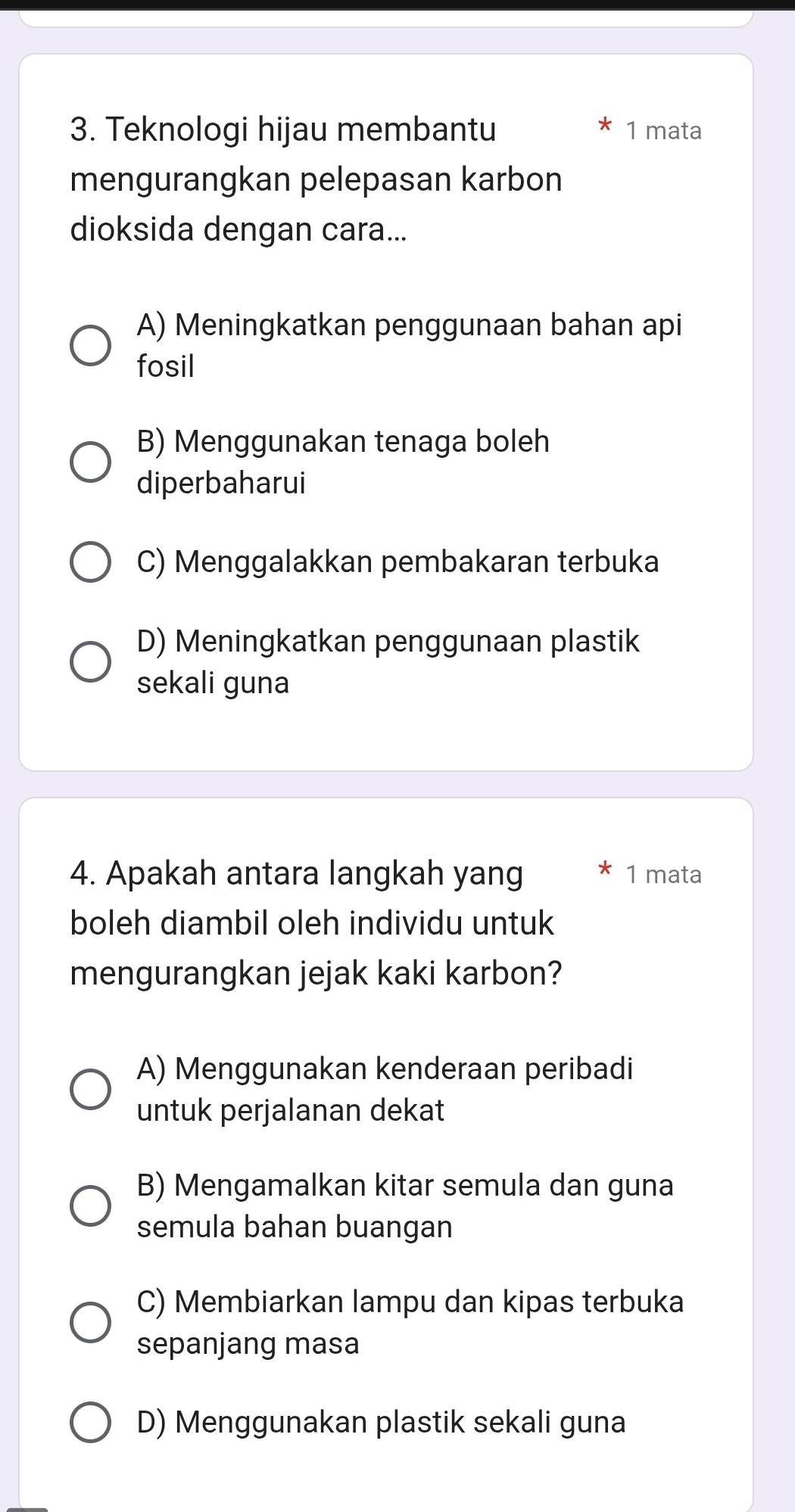Viewport: 795px width, 1512px height.
Task: Mark question 4 option D) Menggunakan plastik sekali guna
Action: click(91, 1423)
